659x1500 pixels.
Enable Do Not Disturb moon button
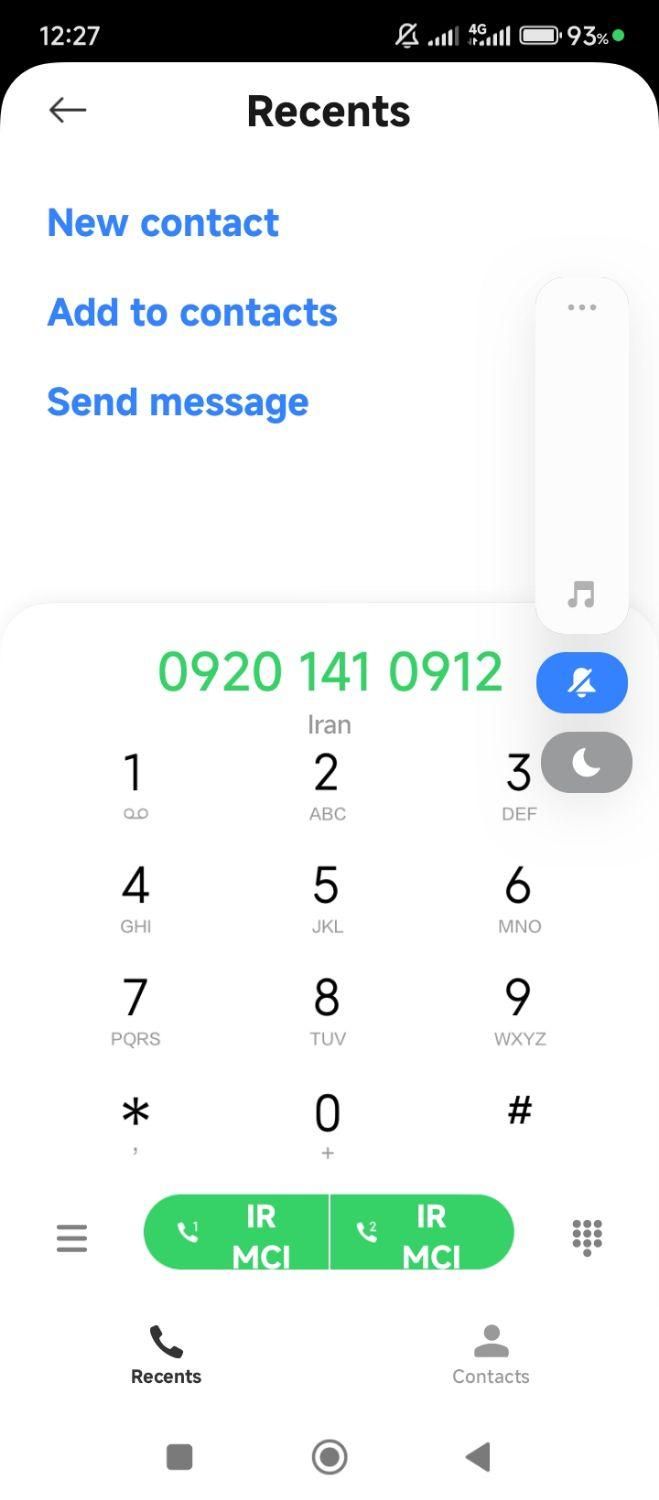tap(586, 763)
